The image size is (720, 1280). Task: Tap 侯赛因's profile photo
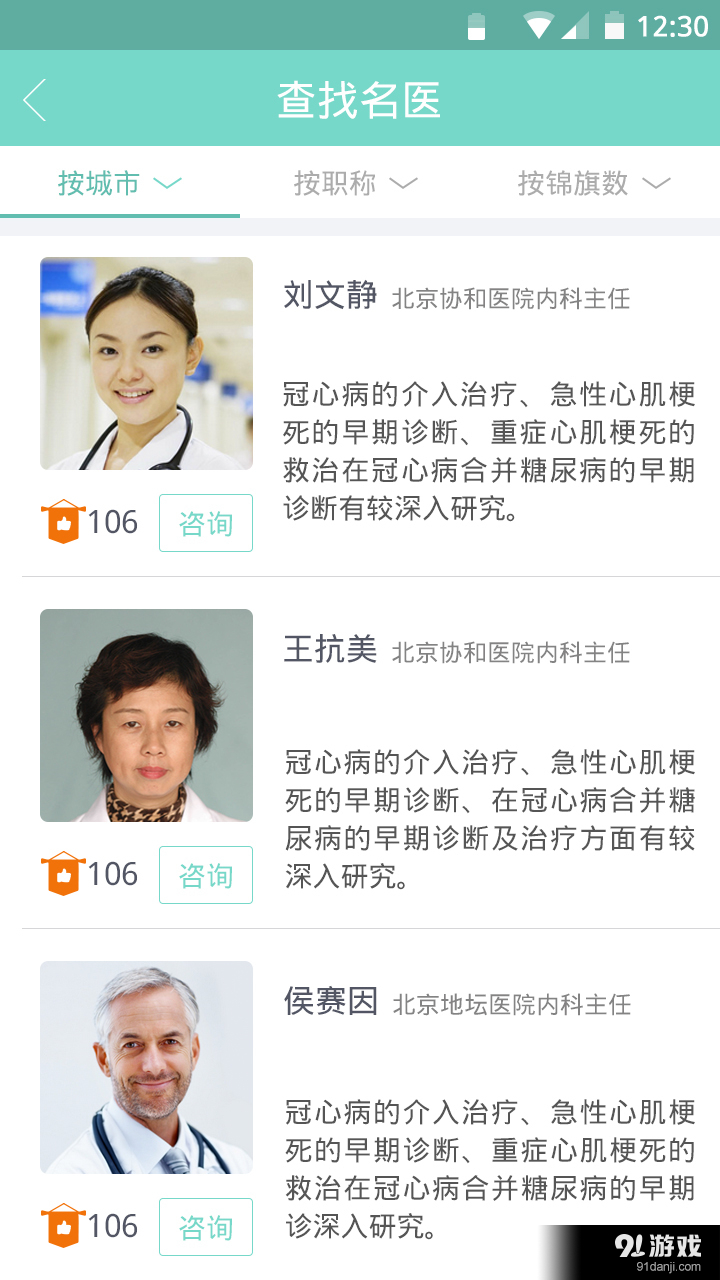coord(146,1067)
